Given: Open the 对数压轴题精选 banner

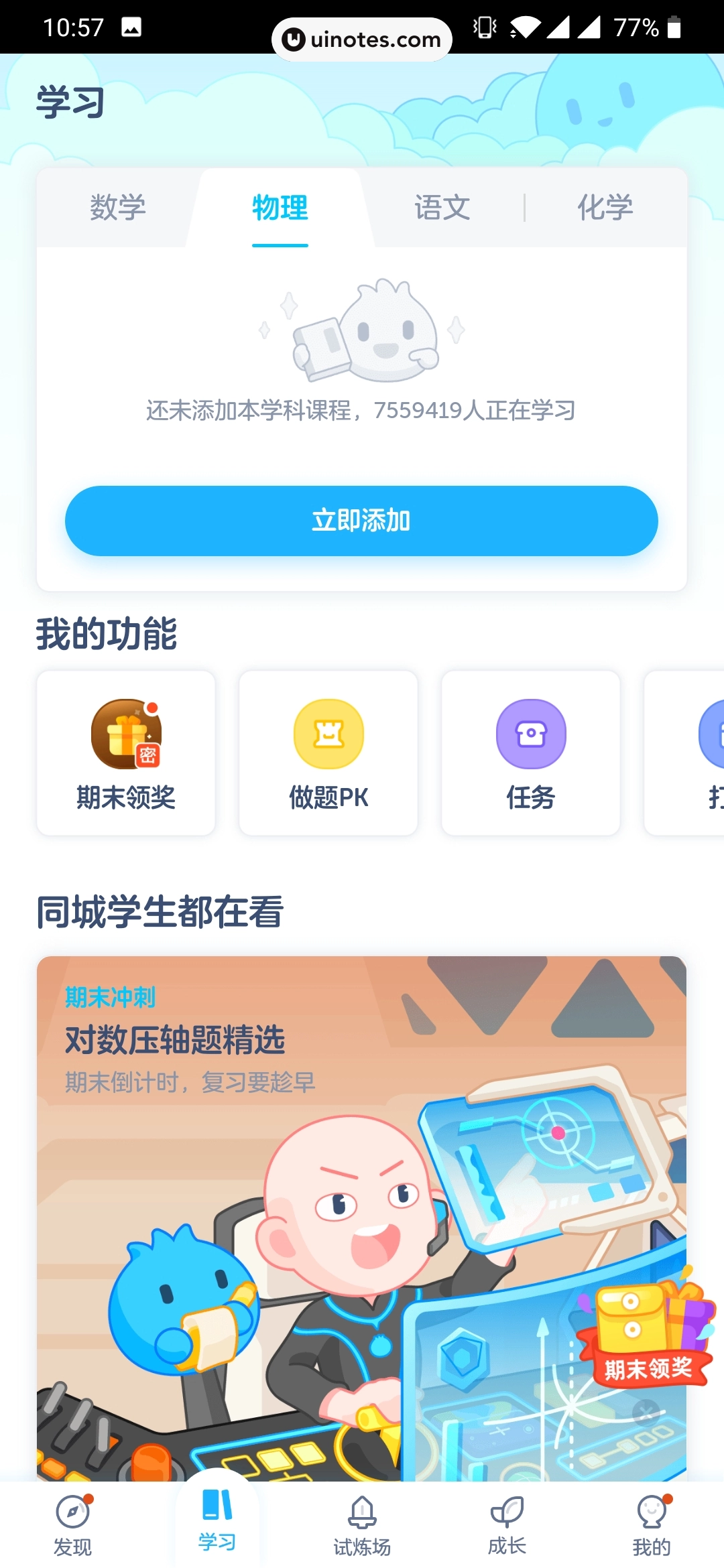Looking at the screenshot, I should point(362,1206).
